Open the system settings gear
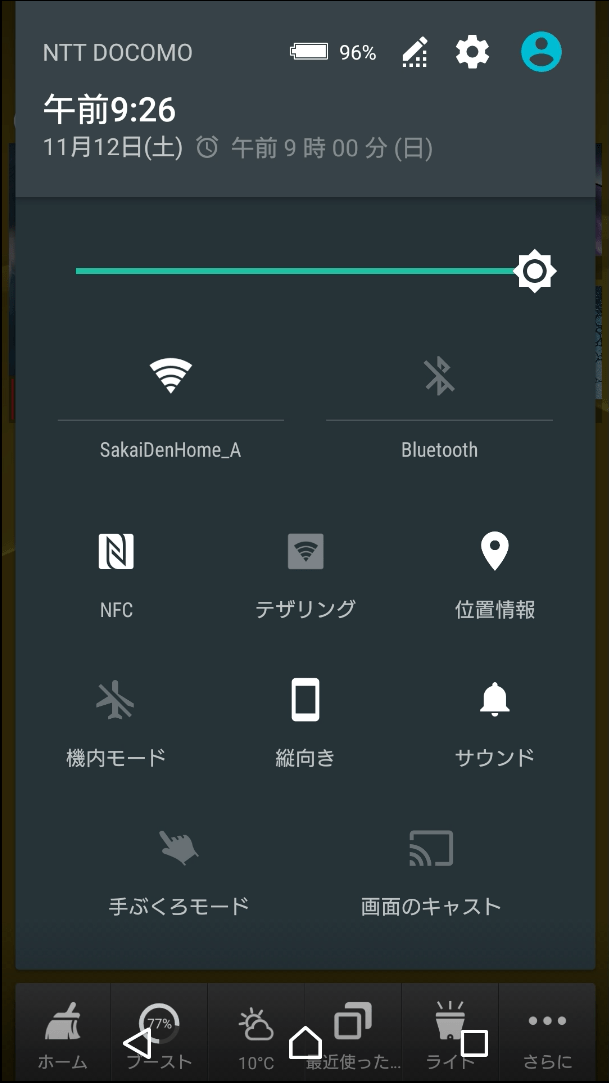 coord(472,52)
